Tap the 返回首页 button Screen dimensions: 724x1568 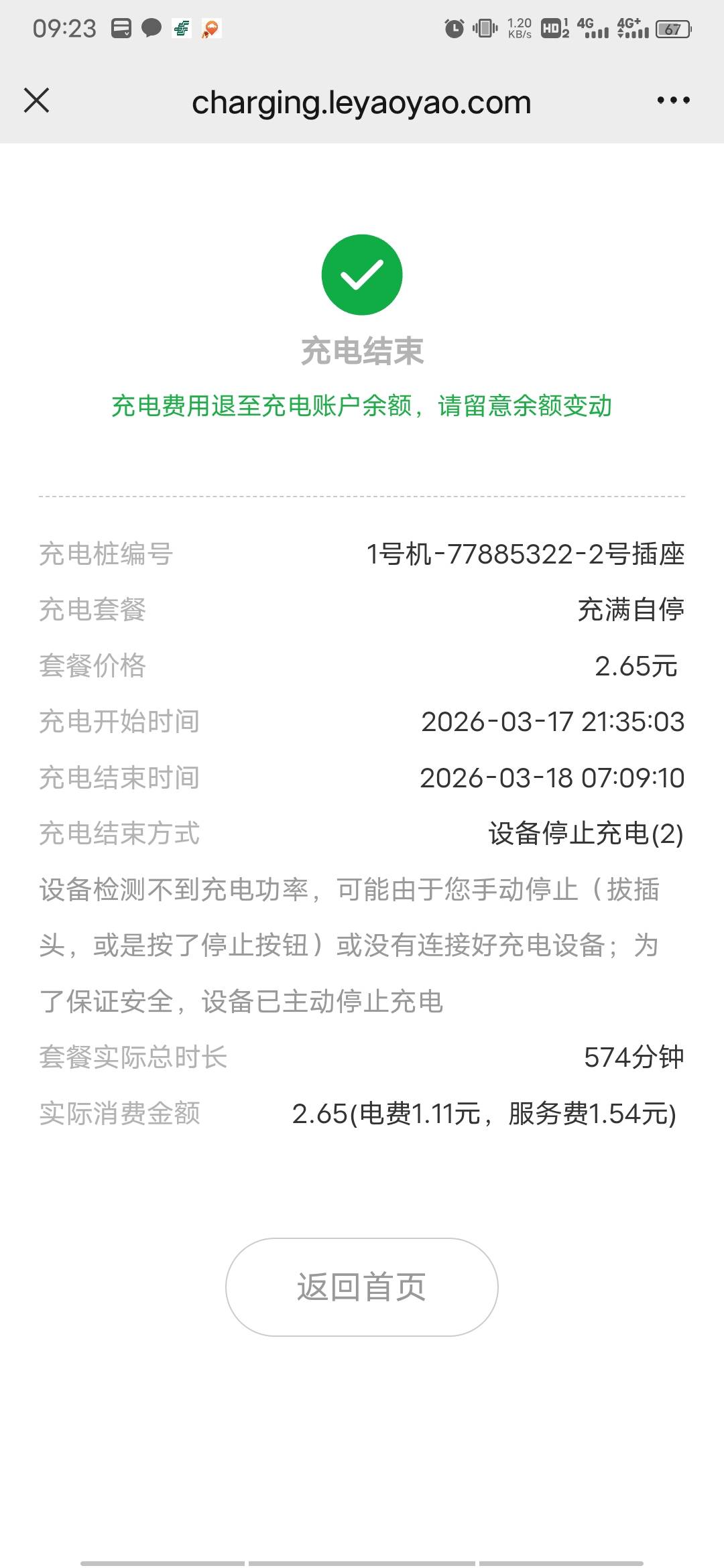point(362,1287)
